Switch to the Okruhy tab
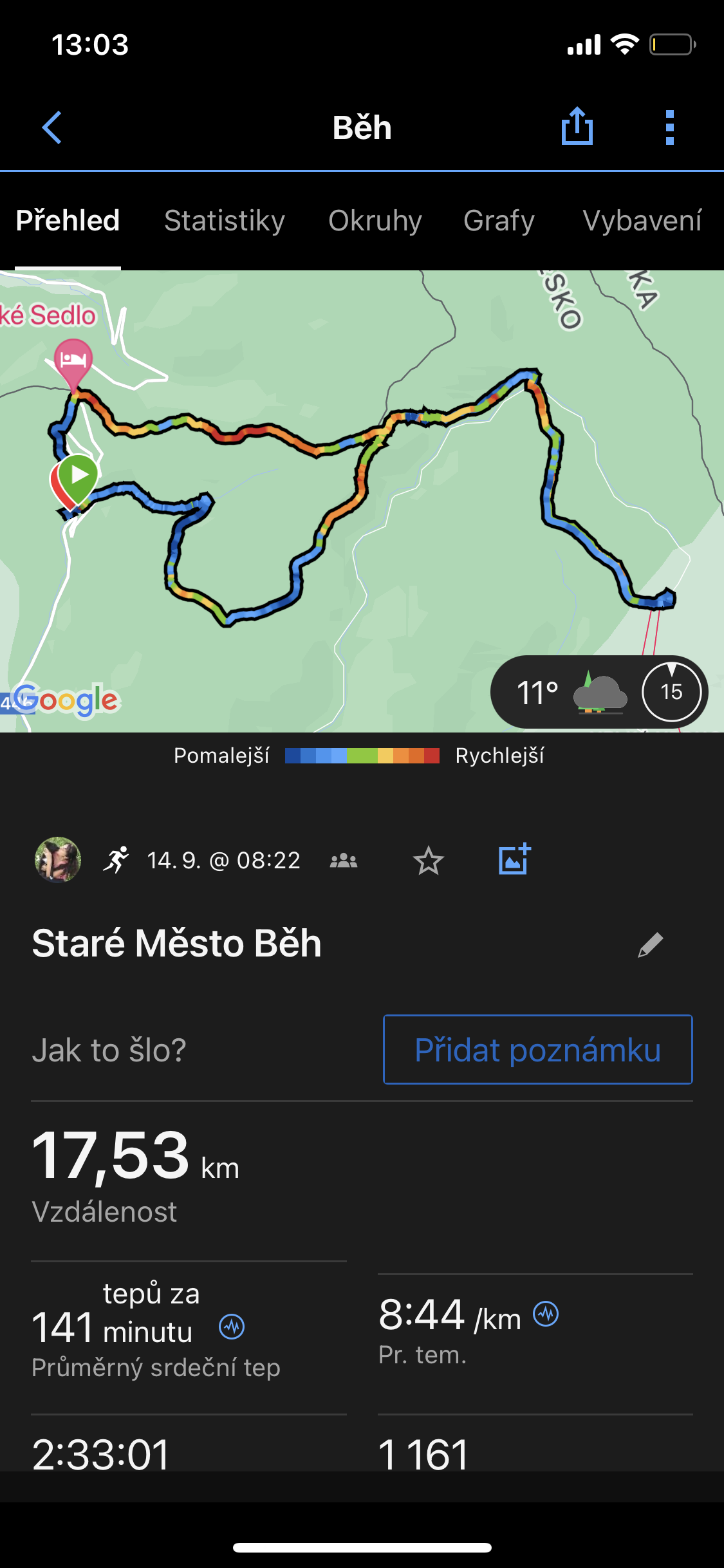Viewport: 724px width, 1568px height. pyautogui.click(x=375, y=221)
